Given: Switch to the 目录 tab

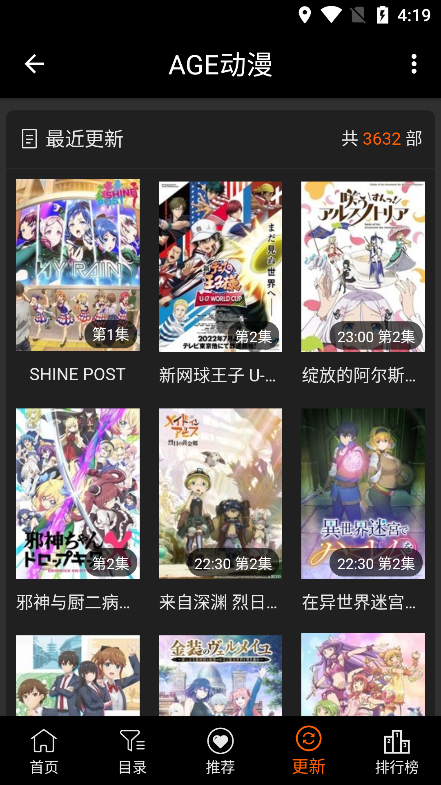Looking at the screenshot, I should [x=132, y=751].
